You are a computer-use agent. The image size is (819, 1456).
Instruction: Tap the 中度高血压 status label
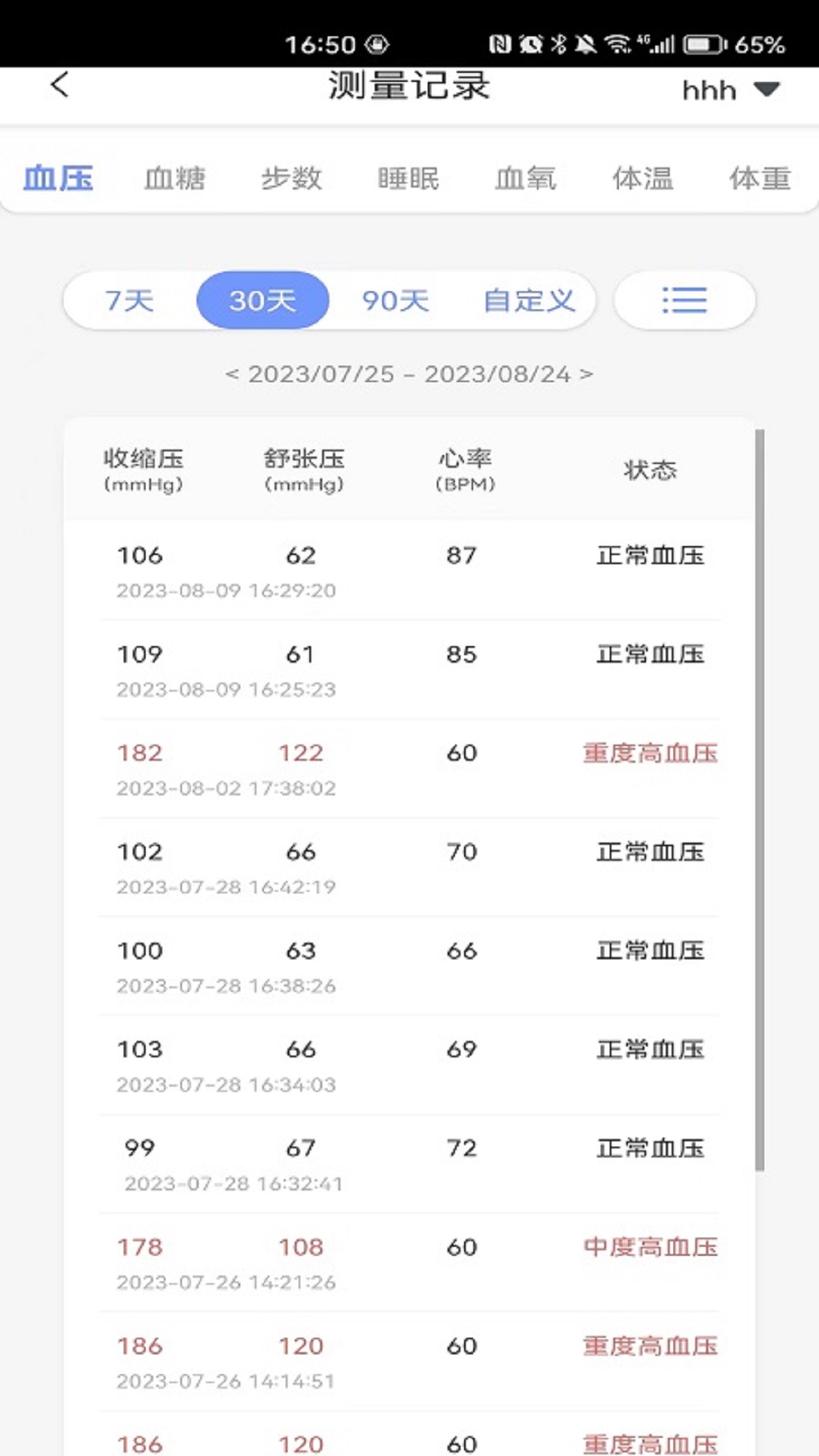tap(651, 1246)
